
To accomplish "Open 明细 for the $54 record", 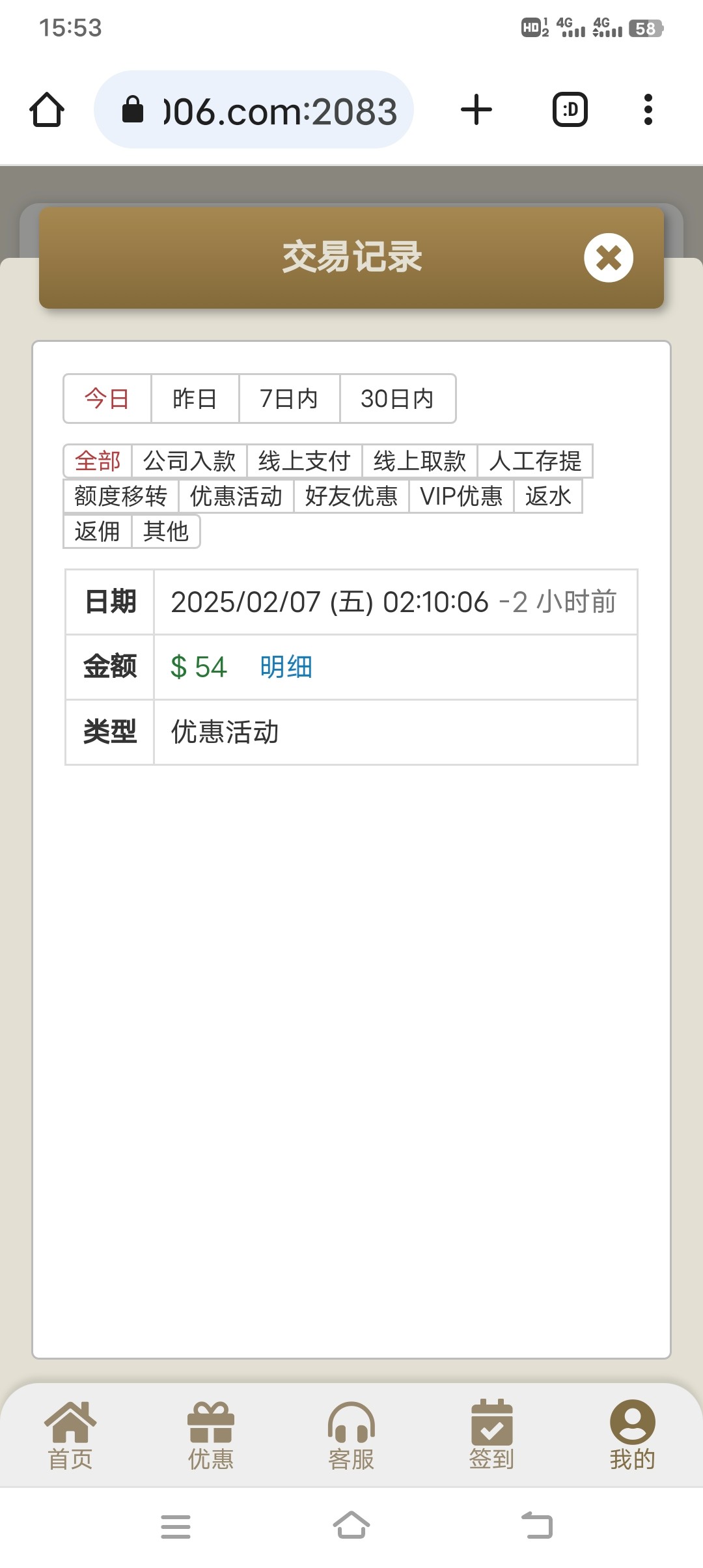I will click(x=286, y=667).
